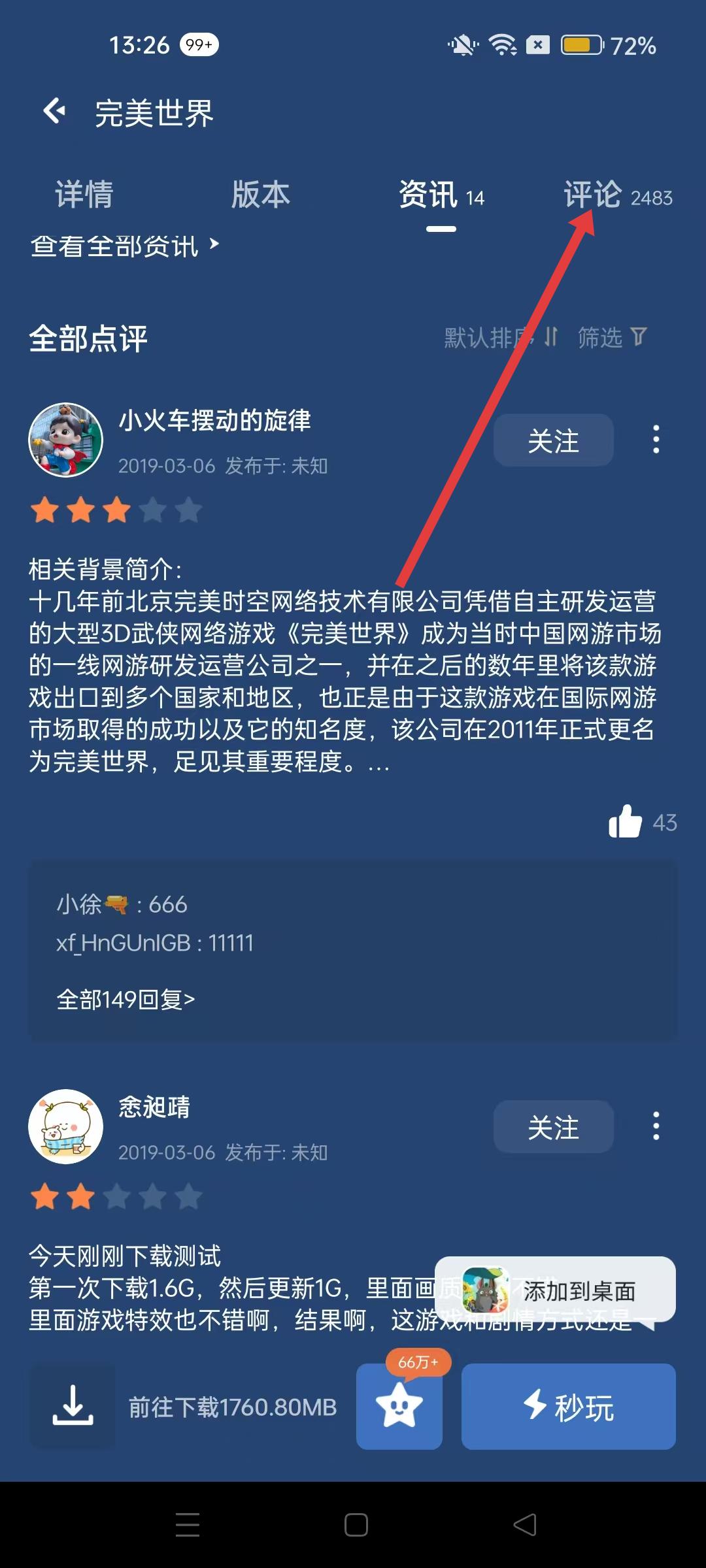The image size is (706, 1568).
Task: Favorite the game with star button
Action: [399, 1406]
